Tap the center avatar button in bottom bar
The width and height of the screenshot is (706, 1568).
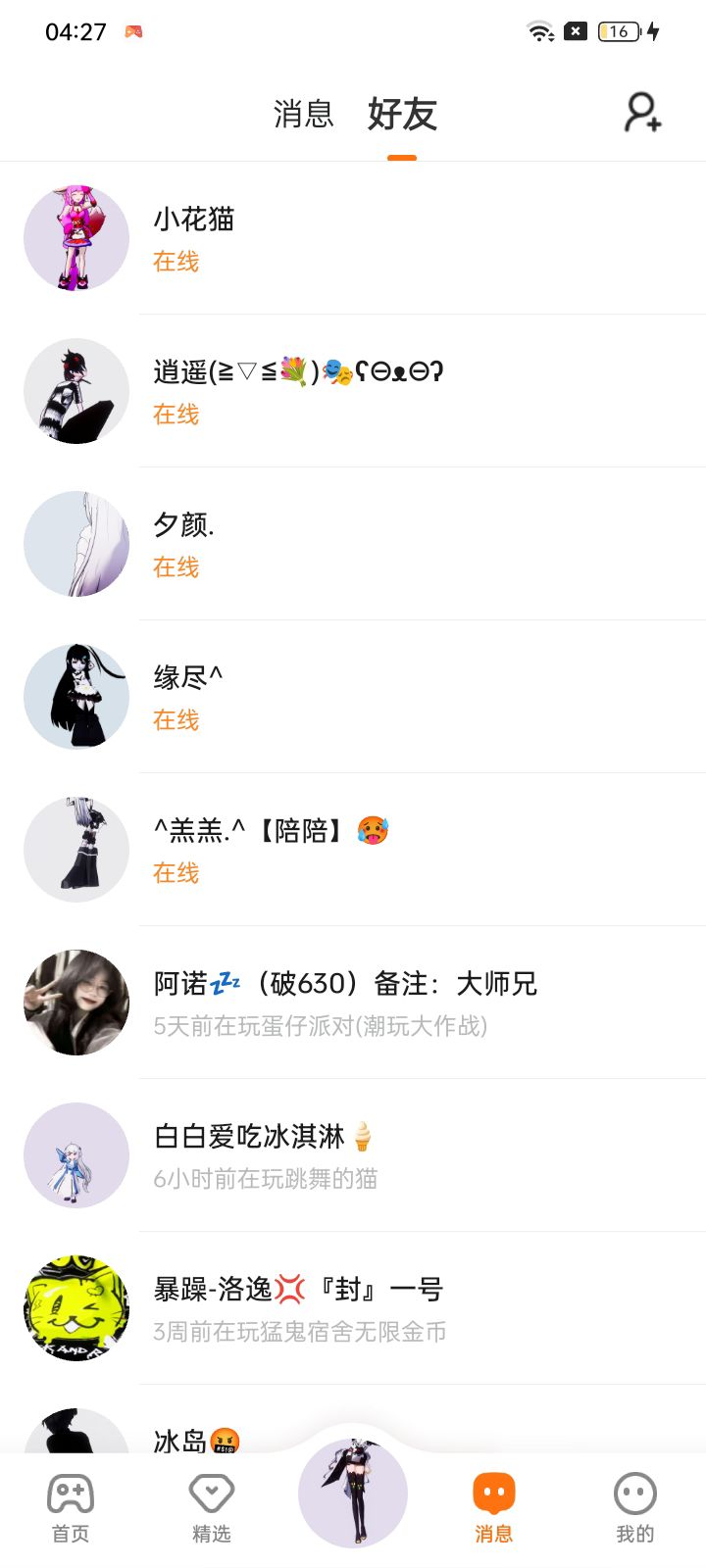pos(353,1494)
